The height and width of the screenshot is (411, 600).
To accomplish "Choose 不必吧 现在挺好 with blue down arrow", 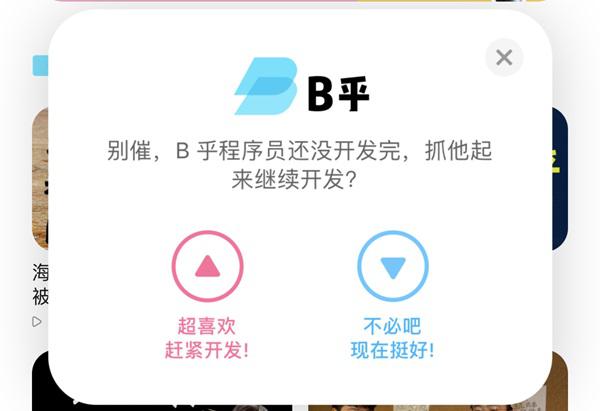I will [393, 266].
